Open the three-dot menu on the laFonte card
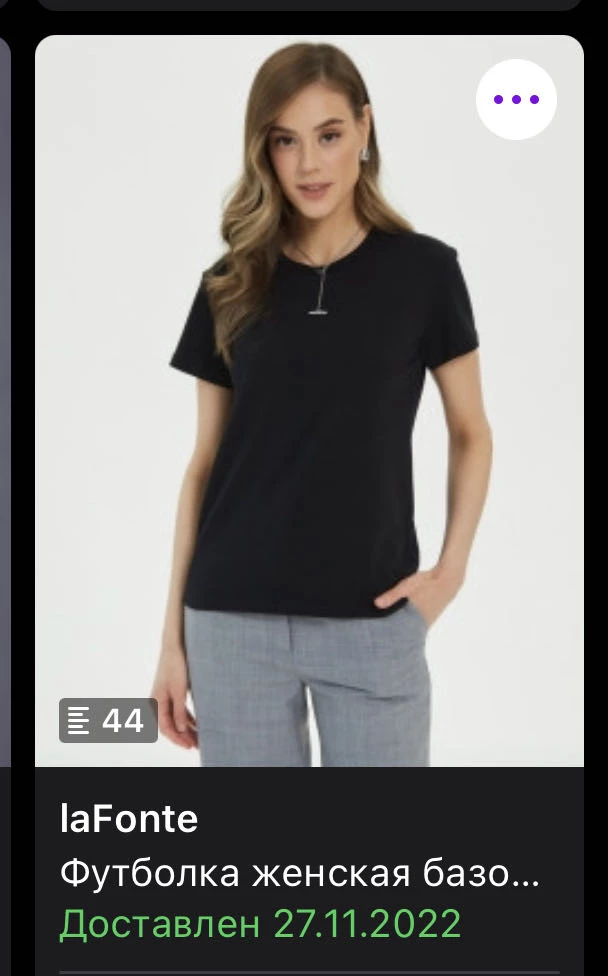 click(516, 99)
